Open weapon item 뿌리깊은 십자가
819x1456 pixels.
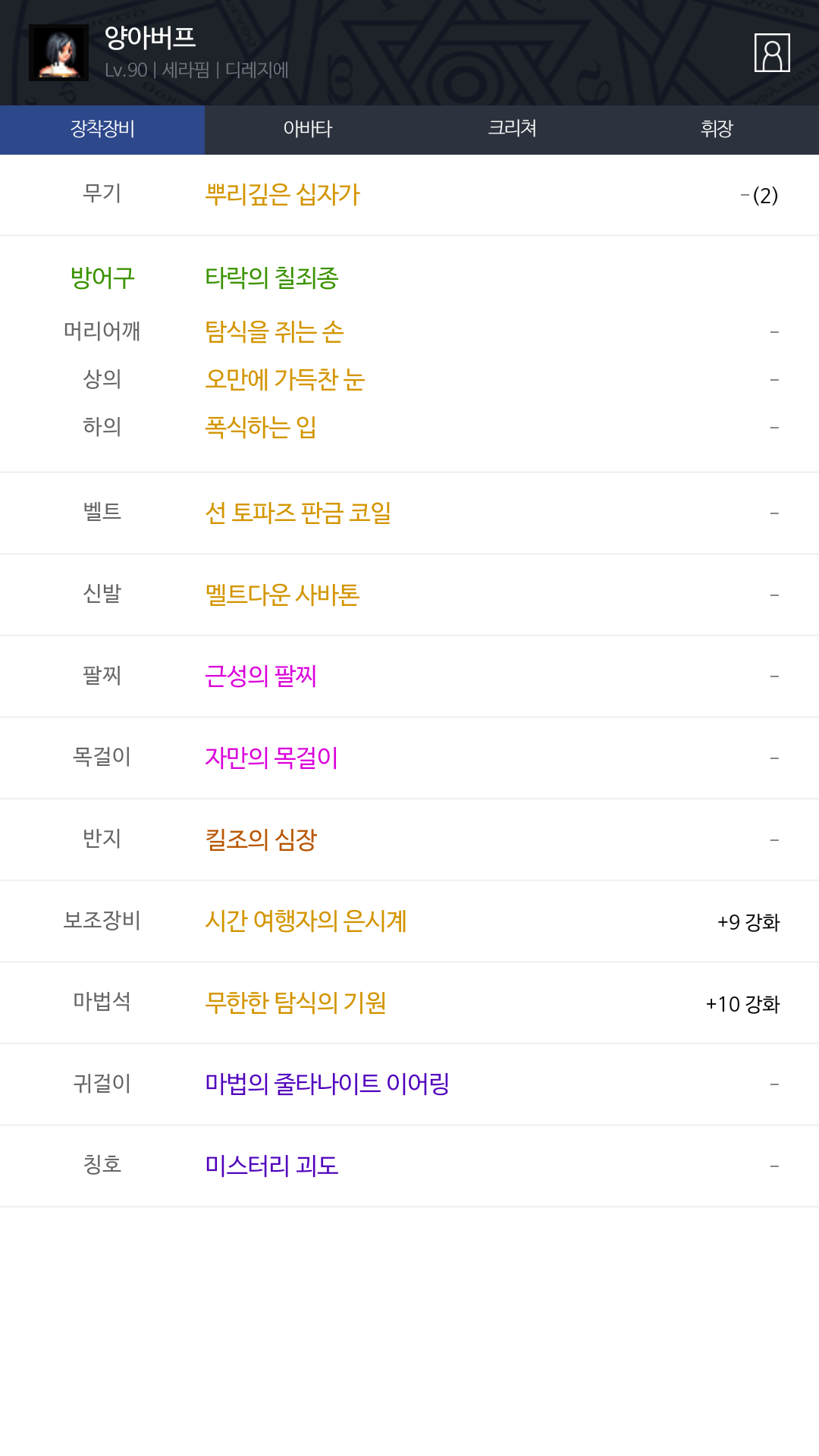pyautogui.click(x=282, y=195)
